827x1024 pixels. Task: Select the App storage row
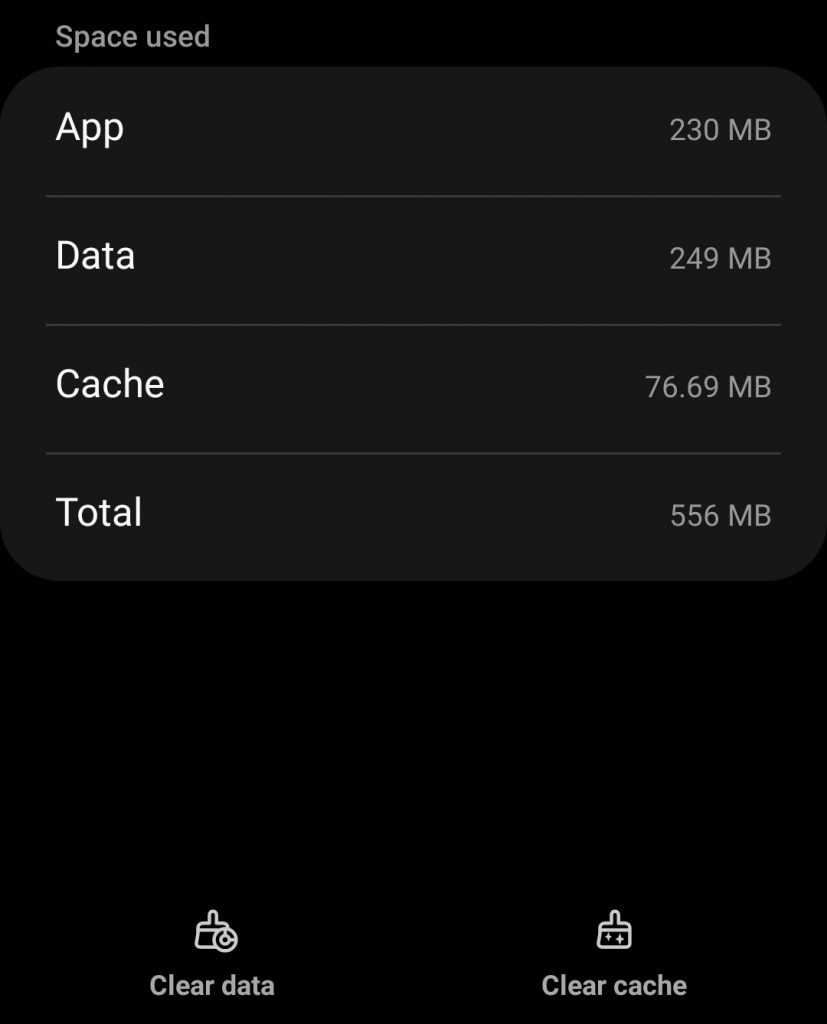(413, 130)
